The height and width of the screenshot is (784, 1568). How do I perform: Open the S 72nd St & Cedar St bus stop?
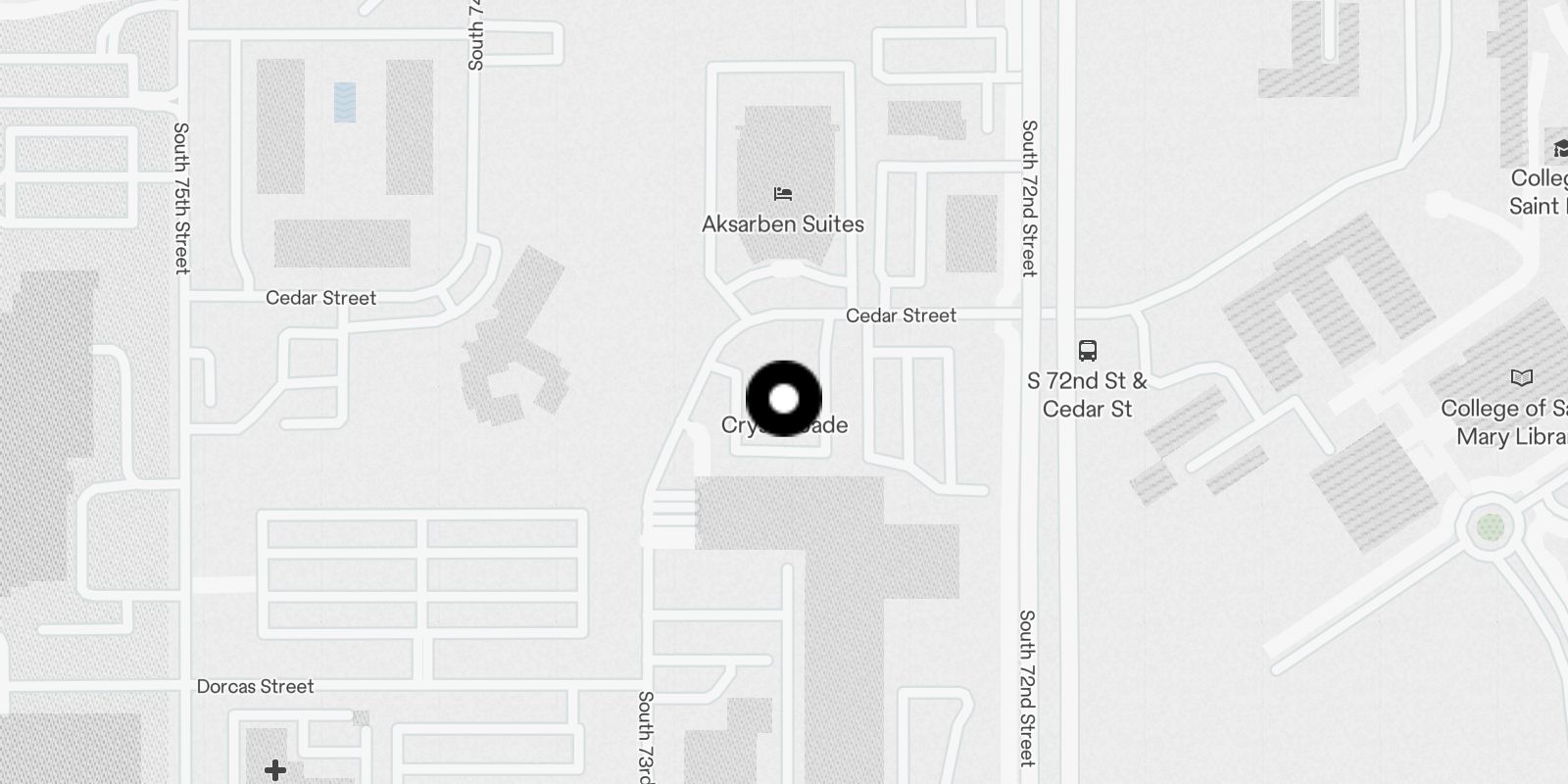click(x=1087, y=351)
